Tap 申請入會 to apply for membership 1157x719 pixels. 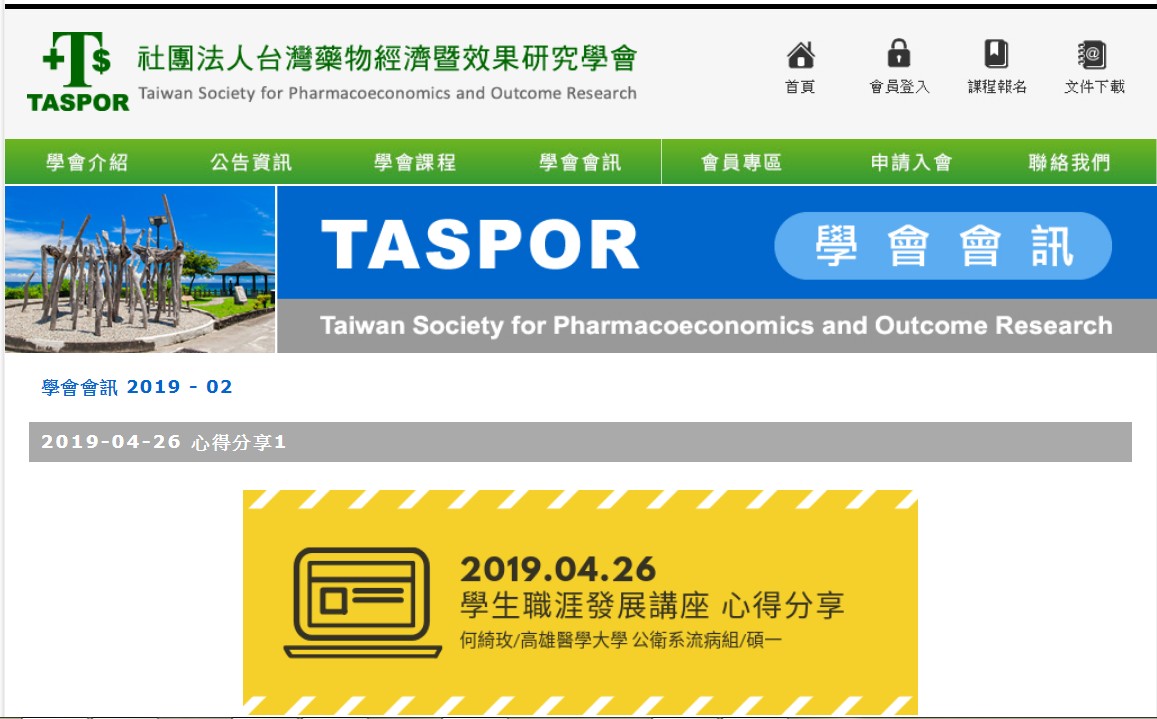tap(911, 163)
